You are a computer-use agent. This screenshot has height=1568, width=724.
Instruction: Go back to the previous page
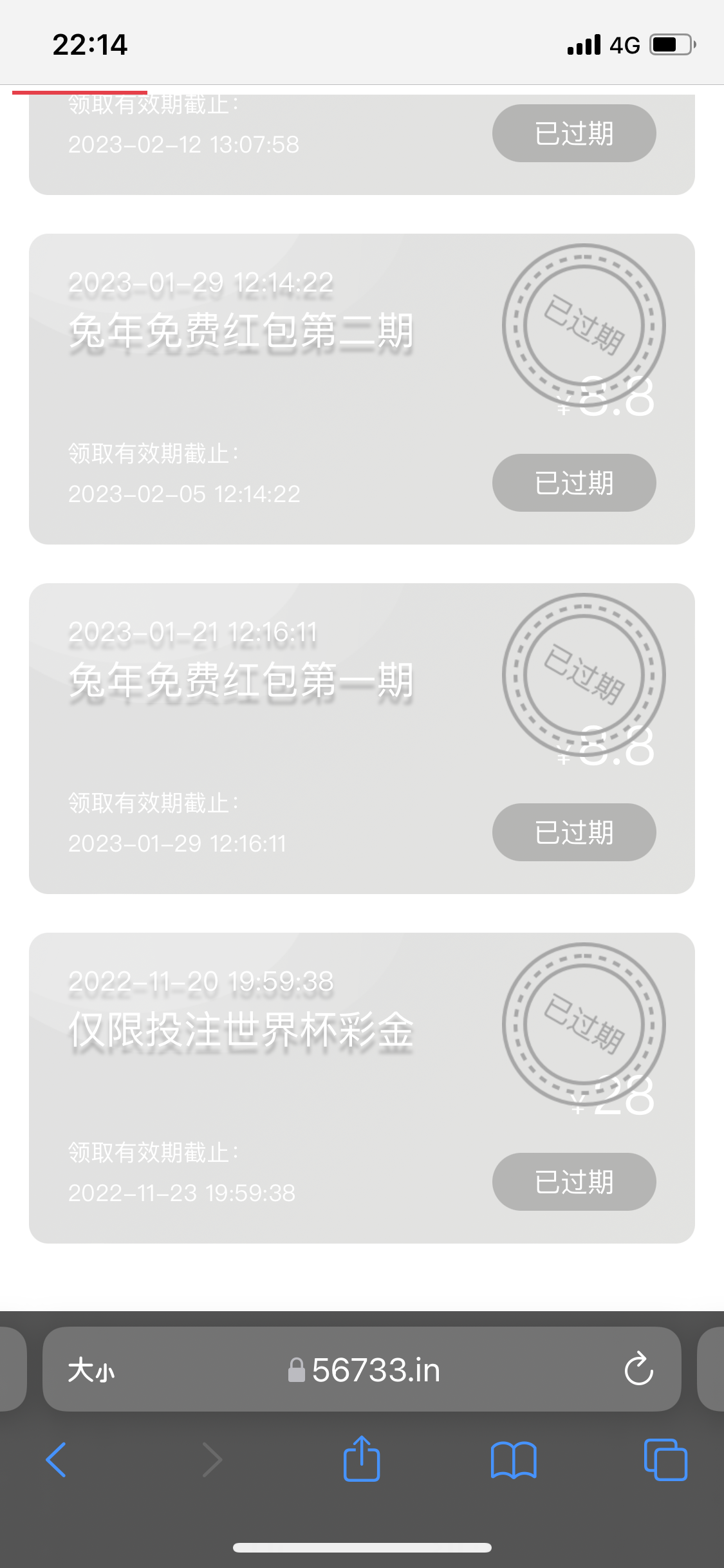tap(57, 1460)
